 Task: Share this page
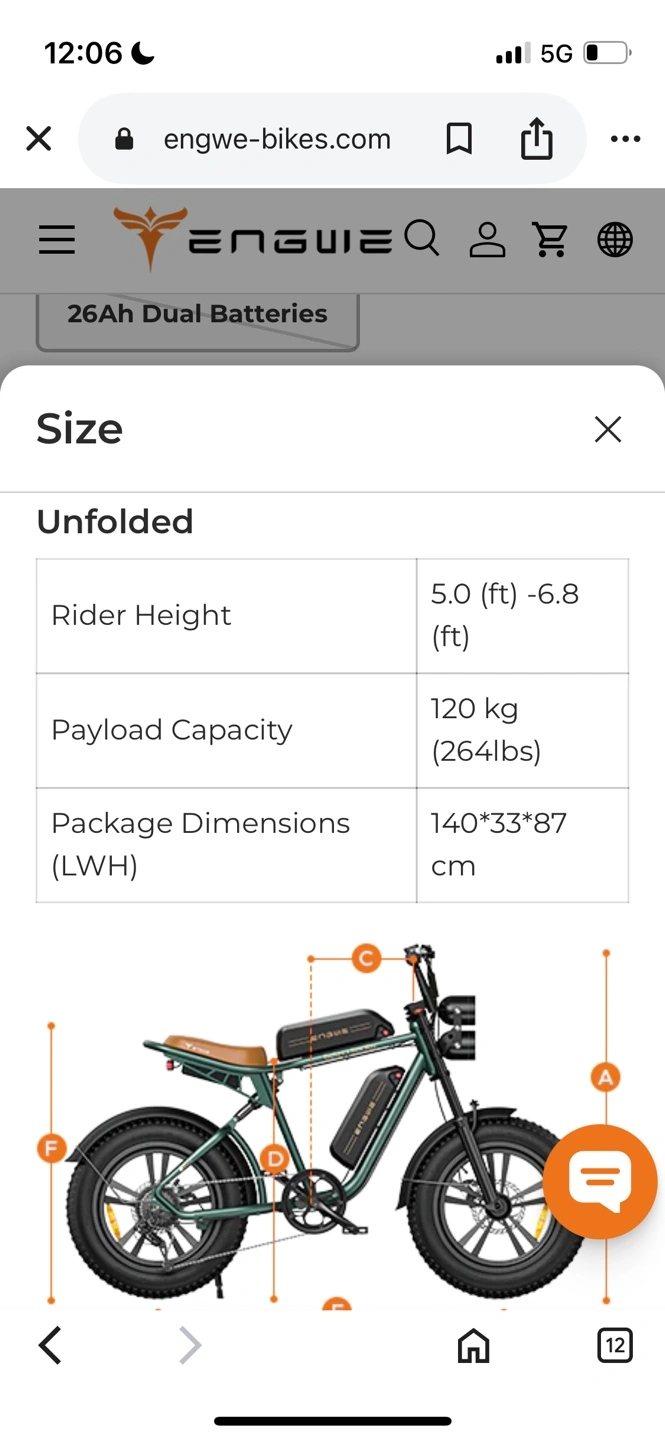(537, 138)
